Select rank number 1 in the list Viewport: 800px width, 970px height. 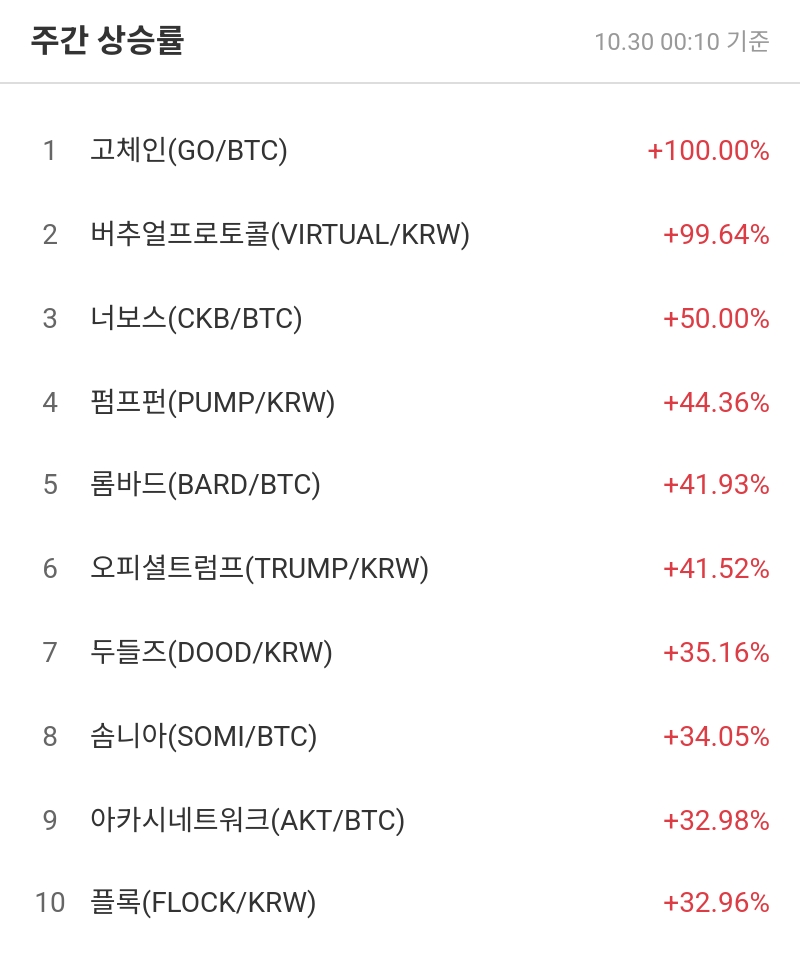48,151
